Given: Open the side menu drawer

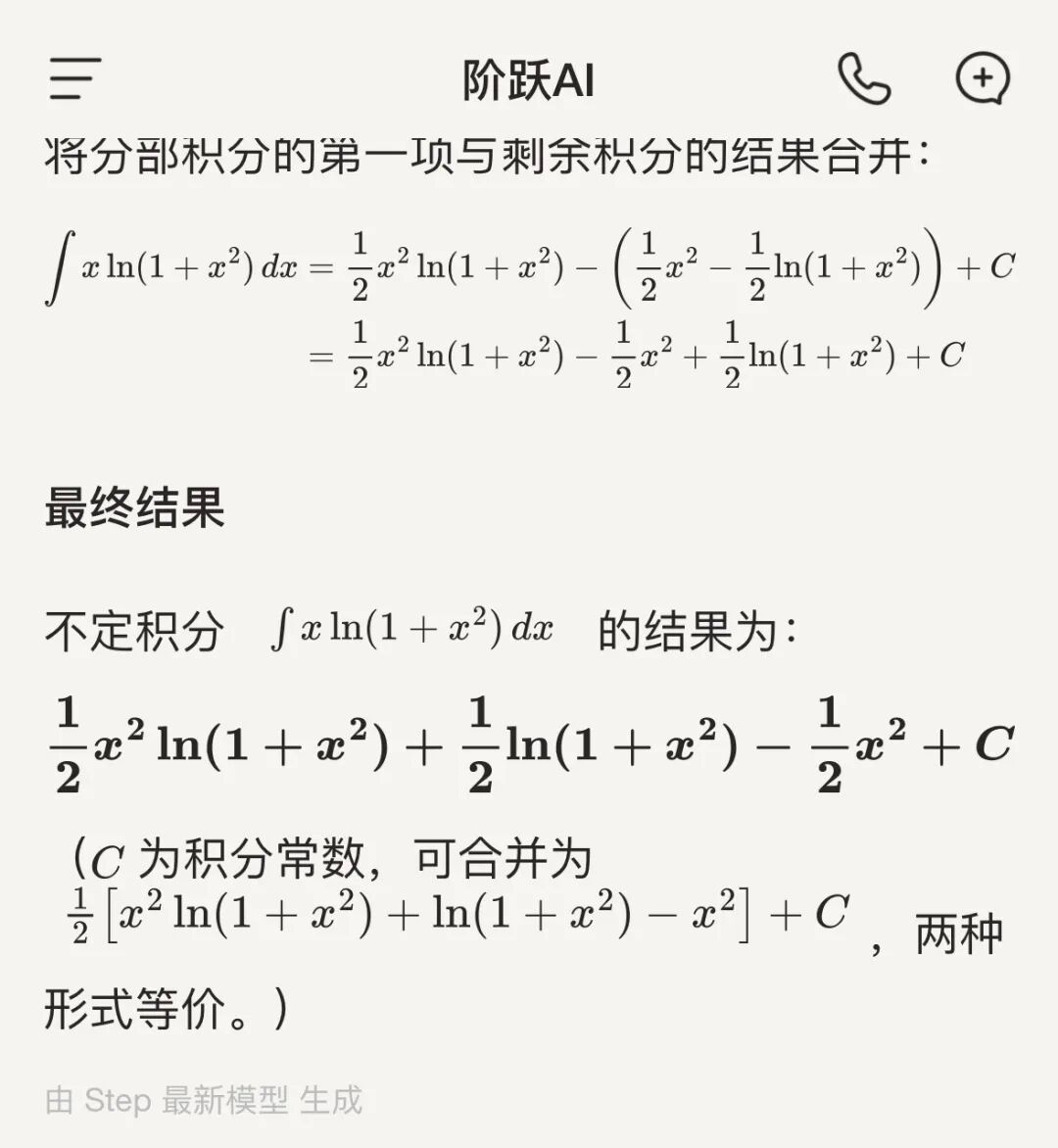Looking at the screenshot, I should (x=75, y=78).
